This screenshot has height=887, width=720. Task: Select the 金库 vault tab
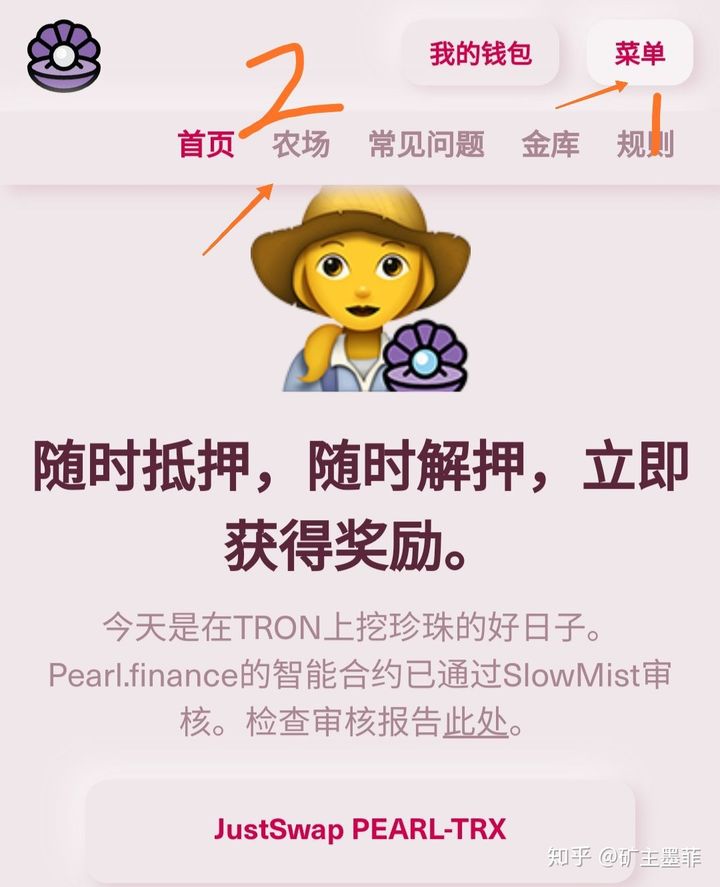point(550,144)
